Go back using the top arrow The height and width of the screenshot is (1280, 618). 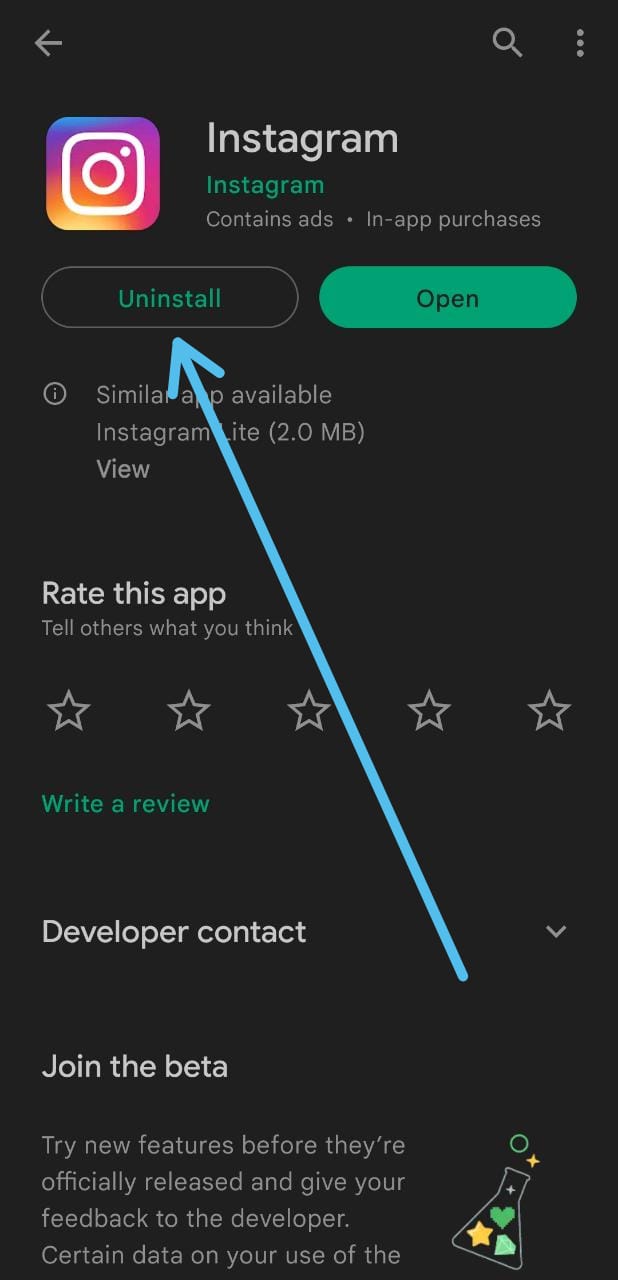(48, 42)
